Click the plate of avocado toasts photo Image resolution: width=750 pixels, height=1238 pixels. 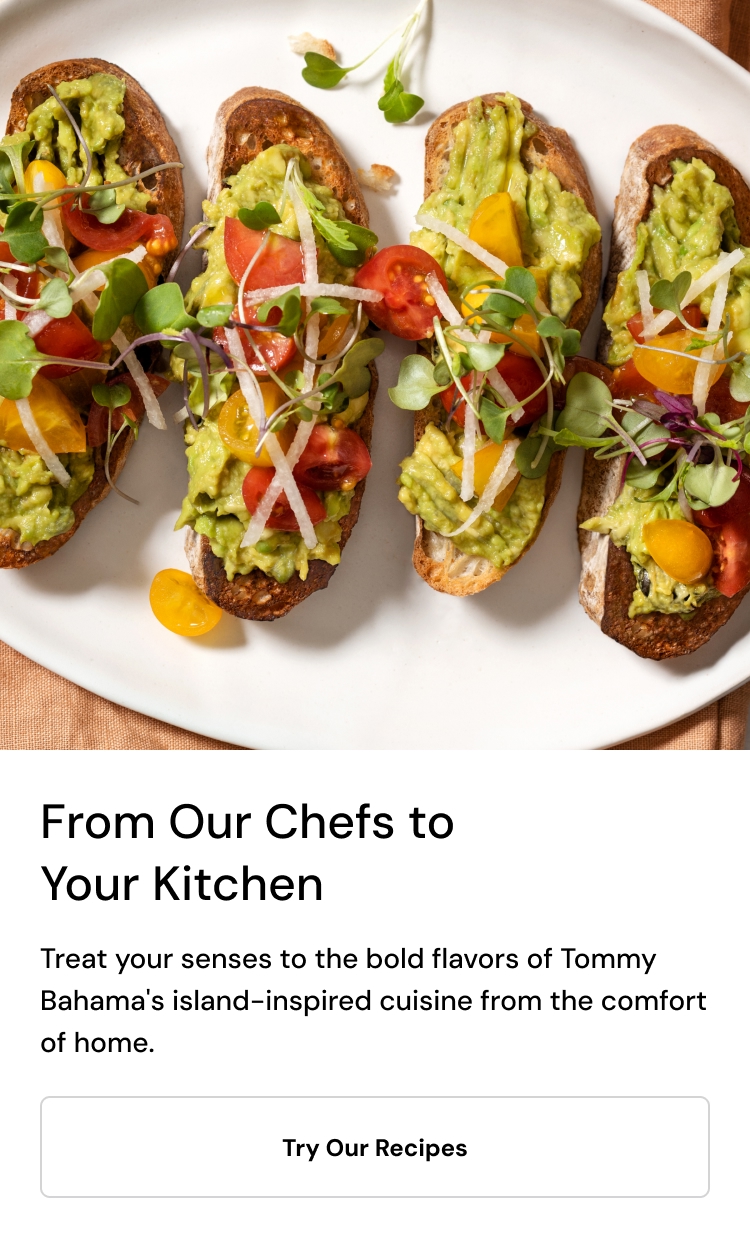(x=375, y=375)
